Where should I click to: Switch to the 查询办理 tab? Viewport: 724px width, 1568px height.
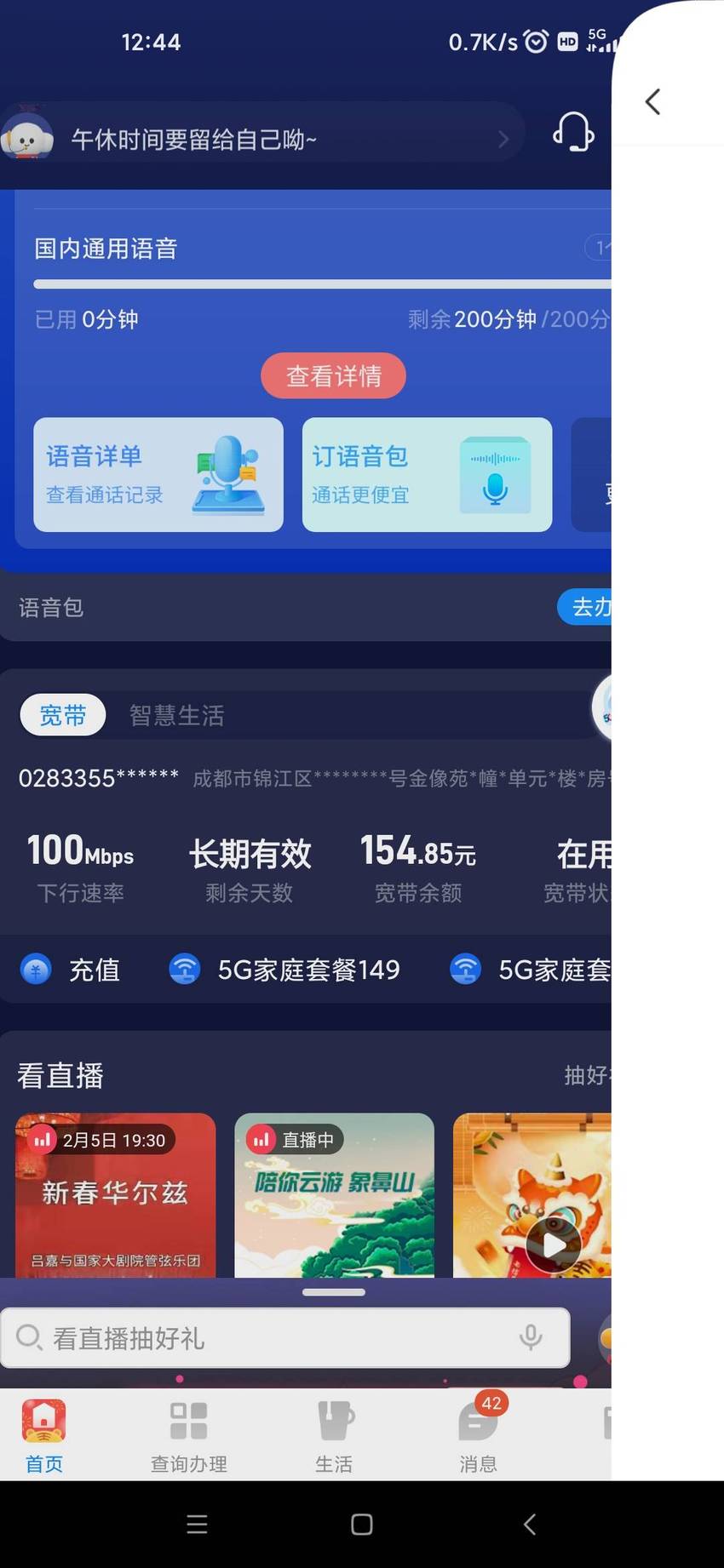click(188, 1436)
